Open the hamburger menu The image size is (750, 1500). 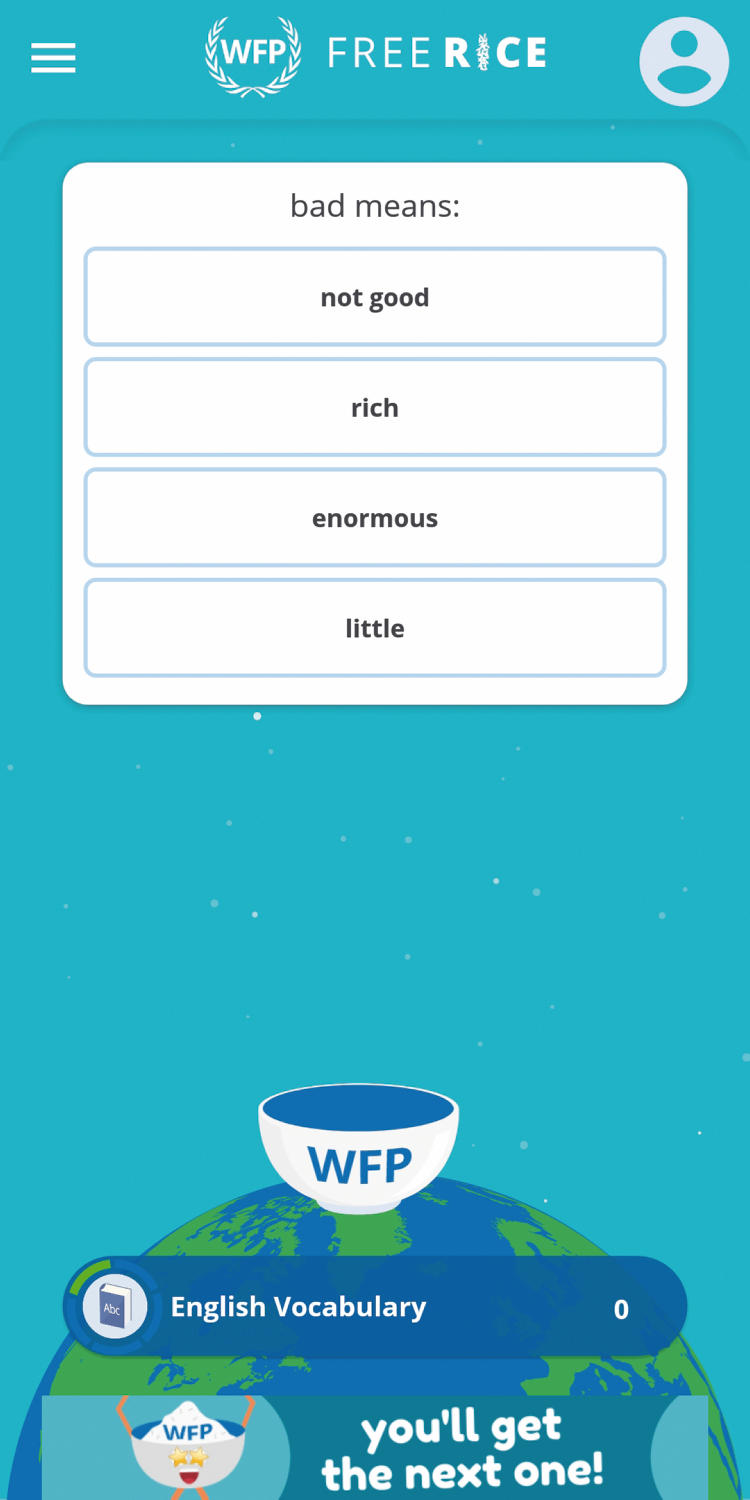(x=53, y=58)
